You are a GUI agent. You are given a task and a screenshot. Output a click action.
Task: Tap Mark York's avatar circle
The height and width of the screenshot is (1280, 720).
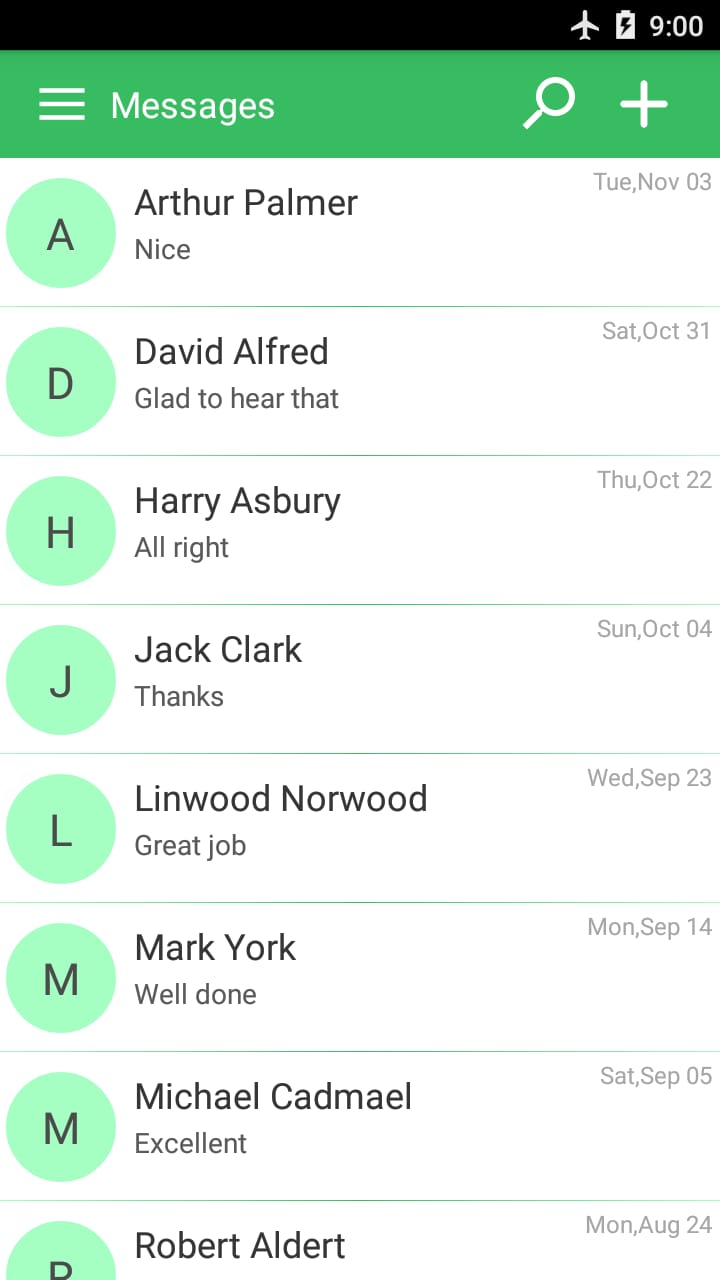coord(60,977)
